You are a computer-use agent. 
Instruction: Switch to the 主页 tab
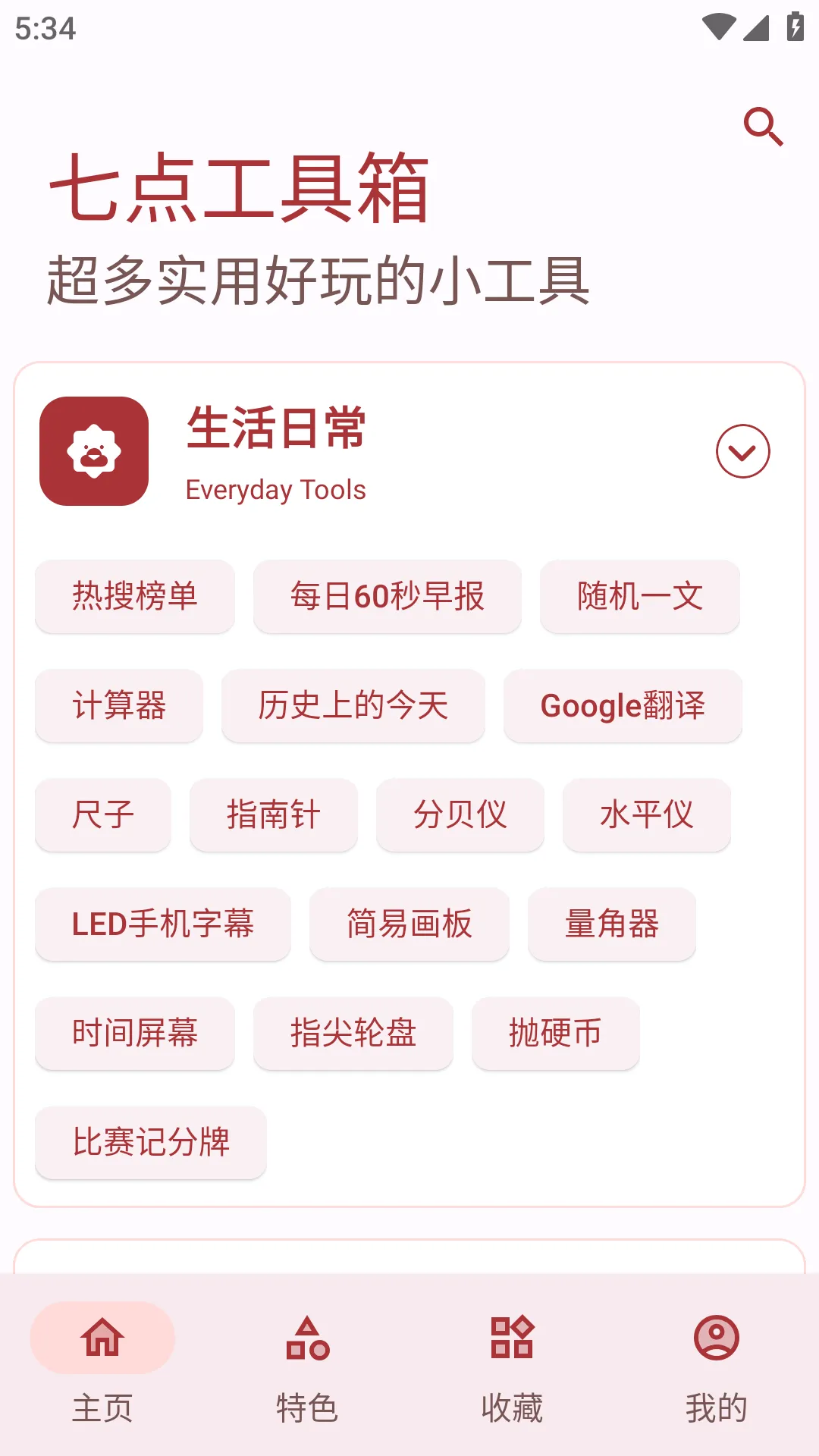102,1404
